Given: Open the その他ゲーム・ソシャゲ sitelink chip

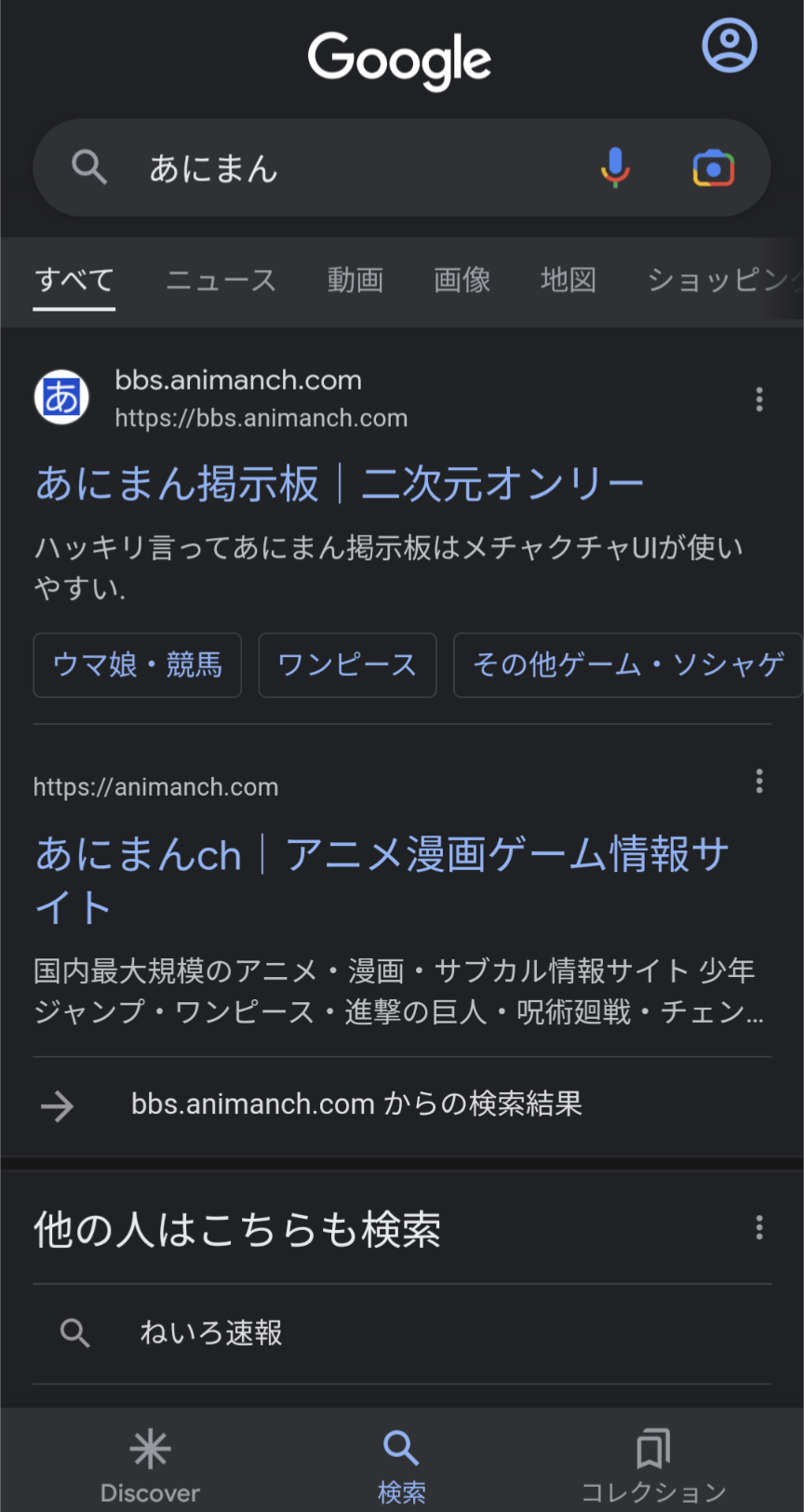Looking at the screenshot, I should point(628,665).
